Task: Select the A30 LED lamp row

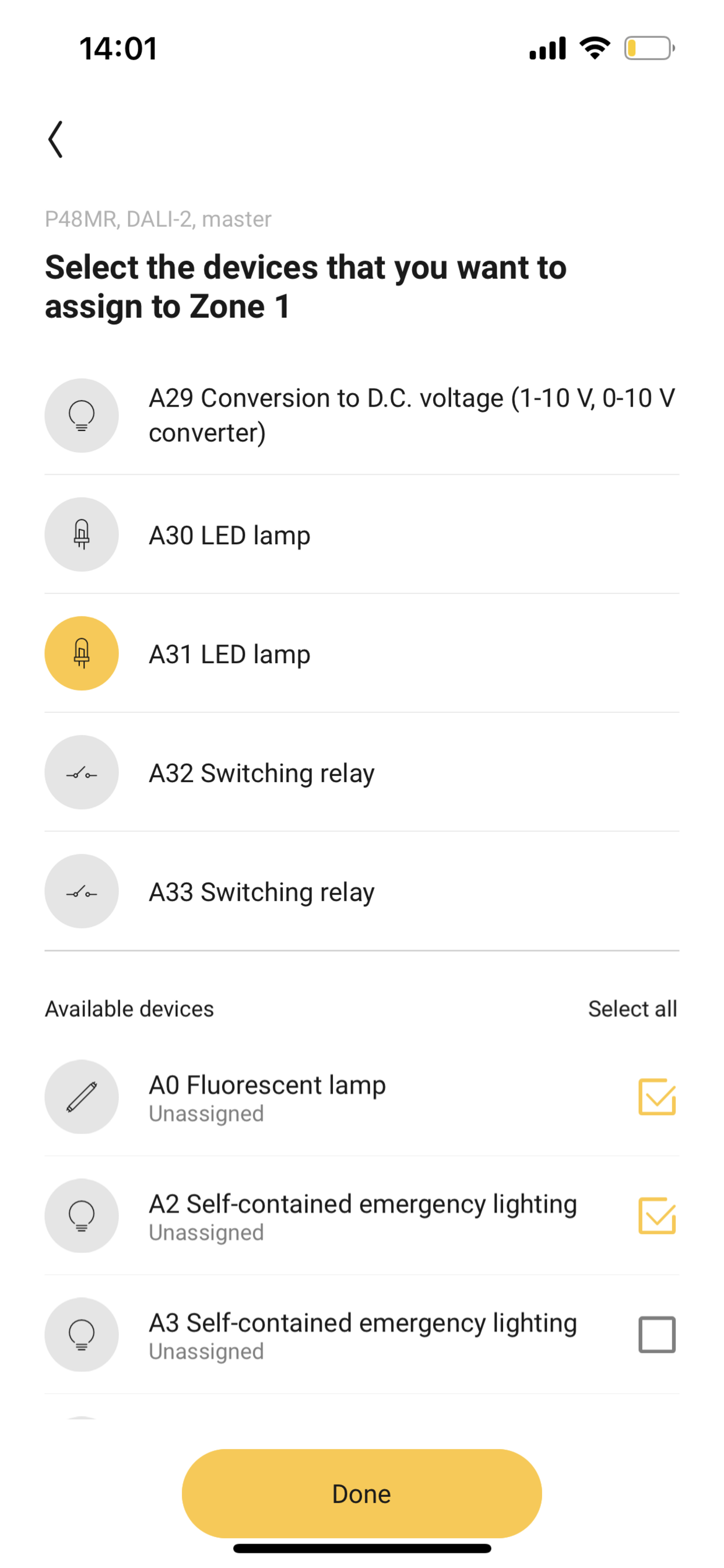Action: [x=362, y=534]
